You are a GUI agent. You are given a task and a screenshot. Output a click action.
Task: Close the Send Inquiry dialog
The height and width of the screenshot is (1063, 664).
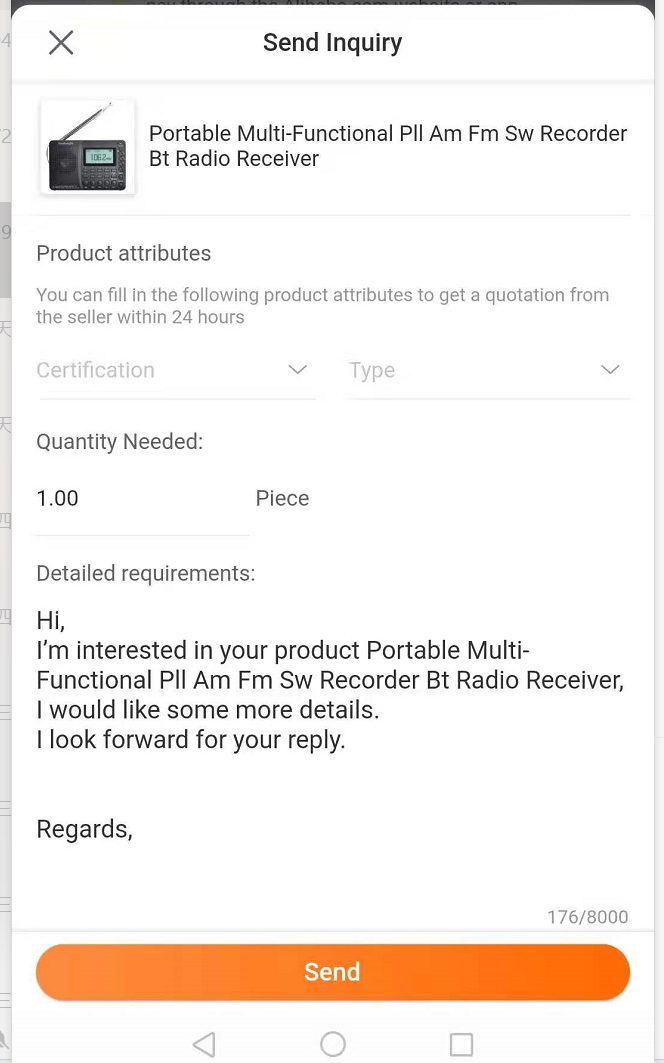click(x=61, y=42)
